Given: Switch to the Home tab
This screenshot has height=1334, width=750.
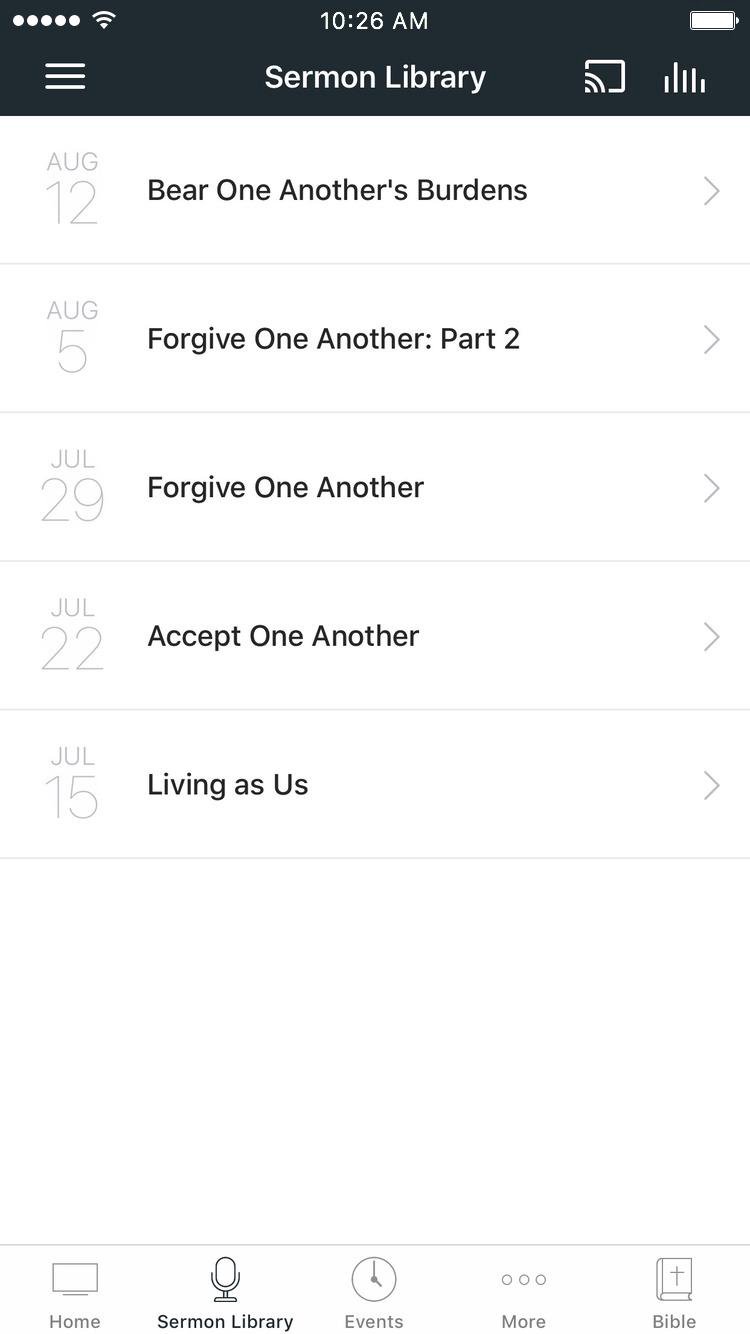Looking at the screenshot, I should [75, 1293].
